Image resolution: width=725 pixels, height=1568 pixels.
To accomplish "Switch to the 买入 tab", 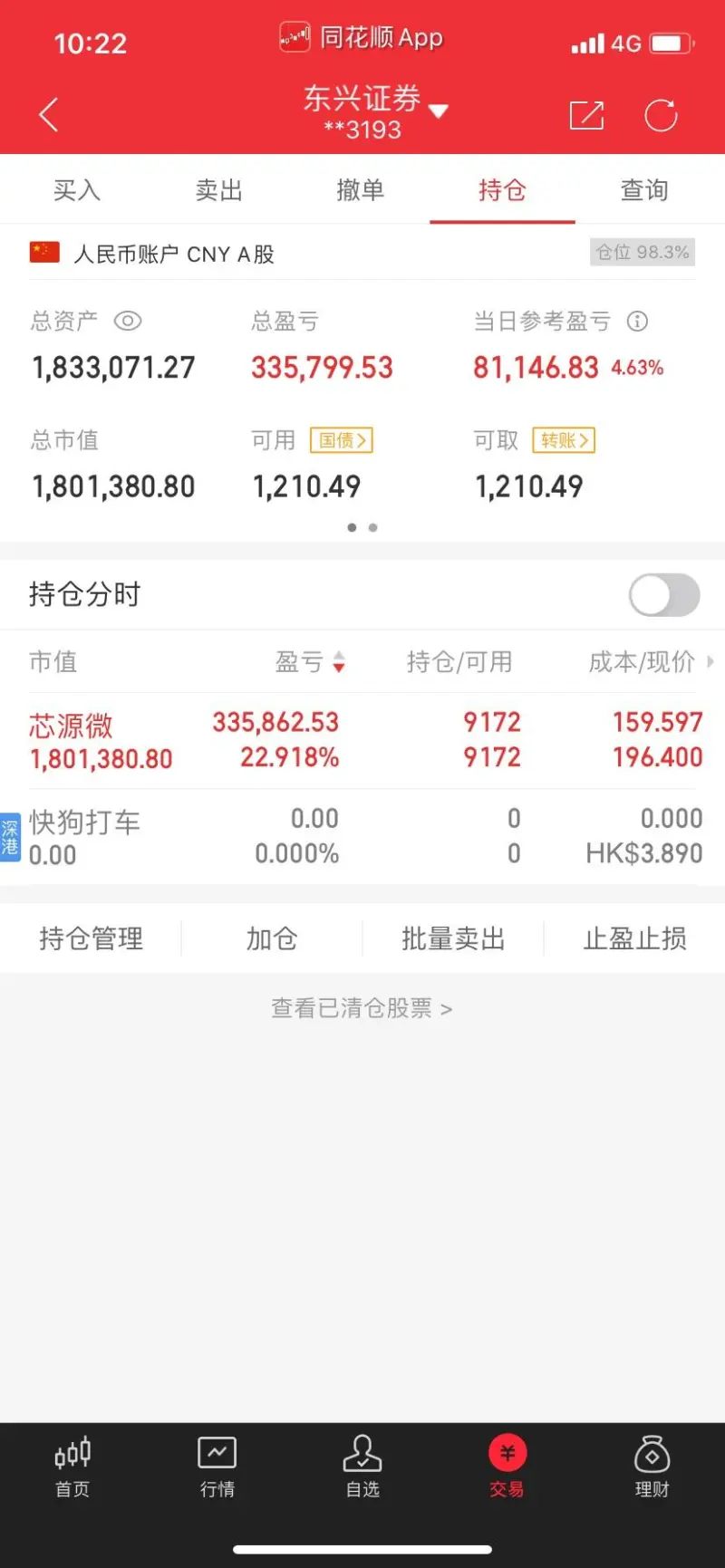I will [76, 190].
